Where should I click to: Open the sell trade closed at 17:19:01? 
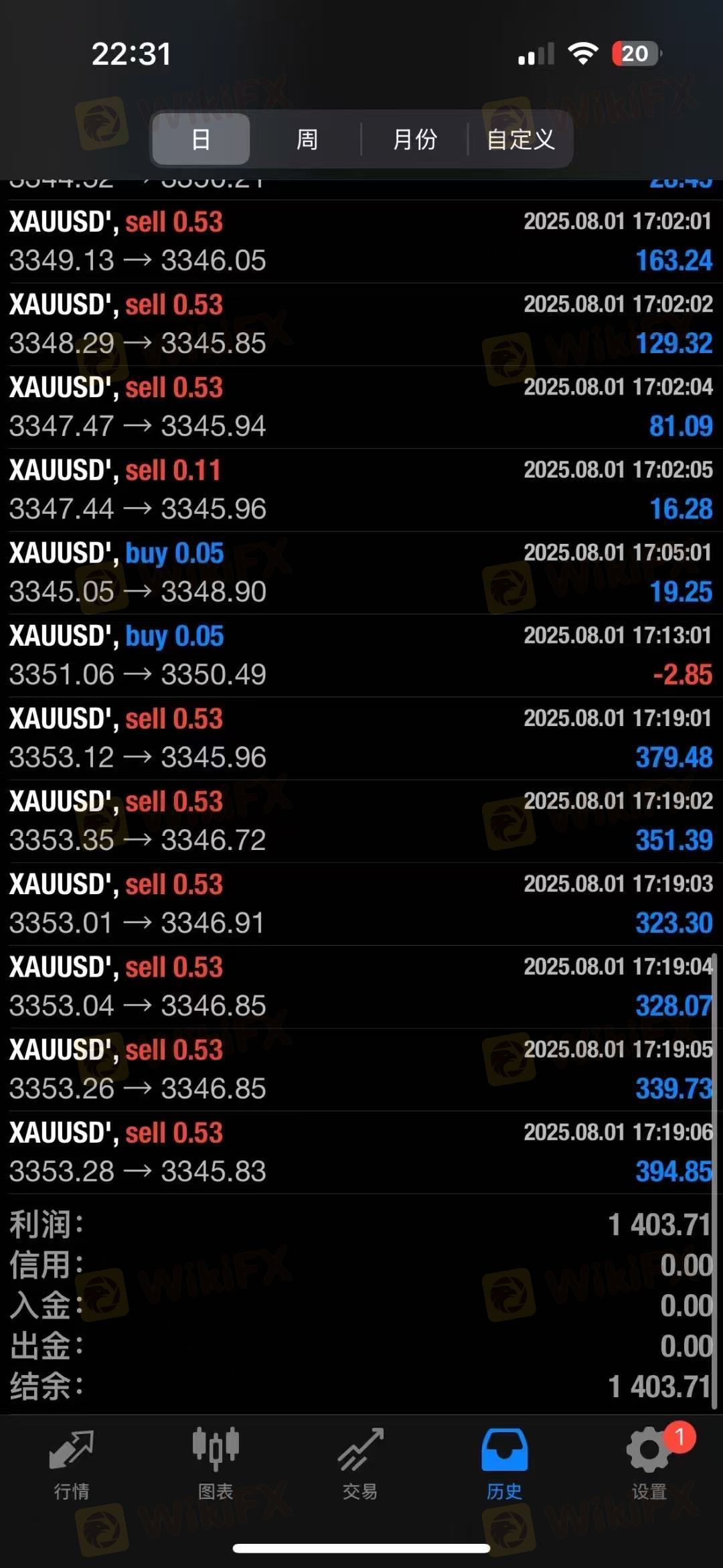(x=361, y=738)
